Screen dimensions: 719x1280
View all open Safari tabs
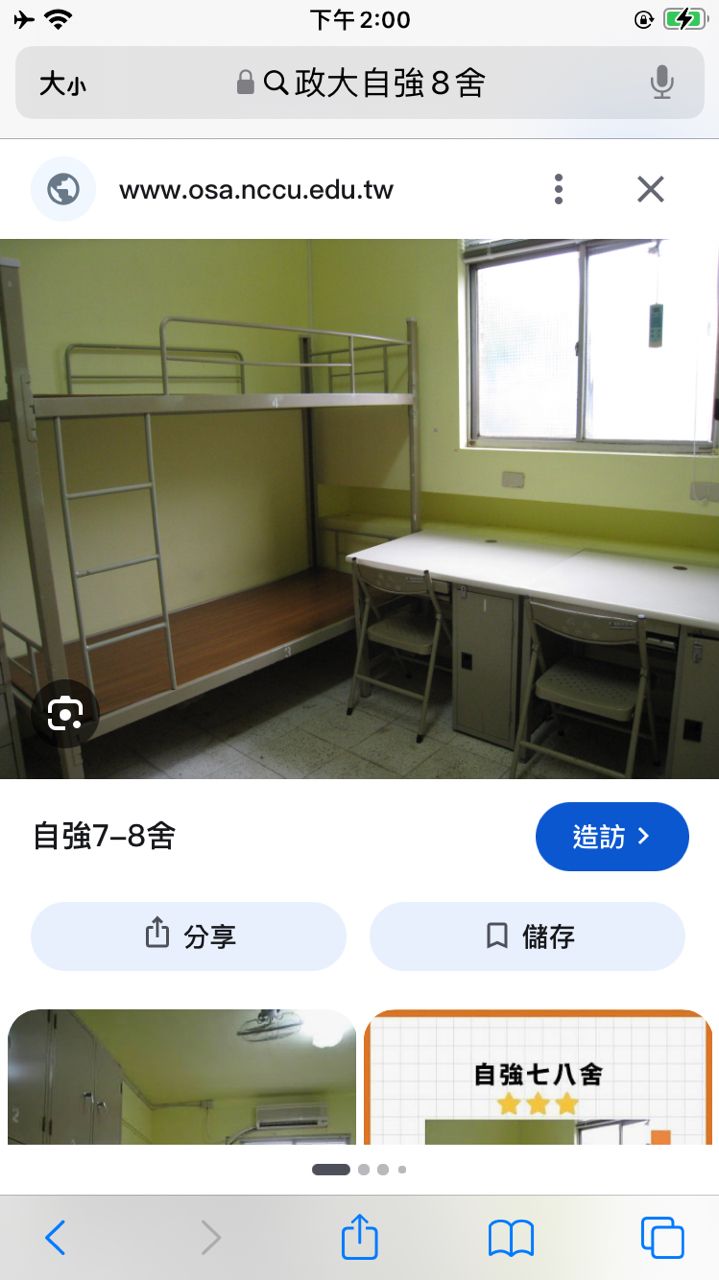tap(662, 1238)
